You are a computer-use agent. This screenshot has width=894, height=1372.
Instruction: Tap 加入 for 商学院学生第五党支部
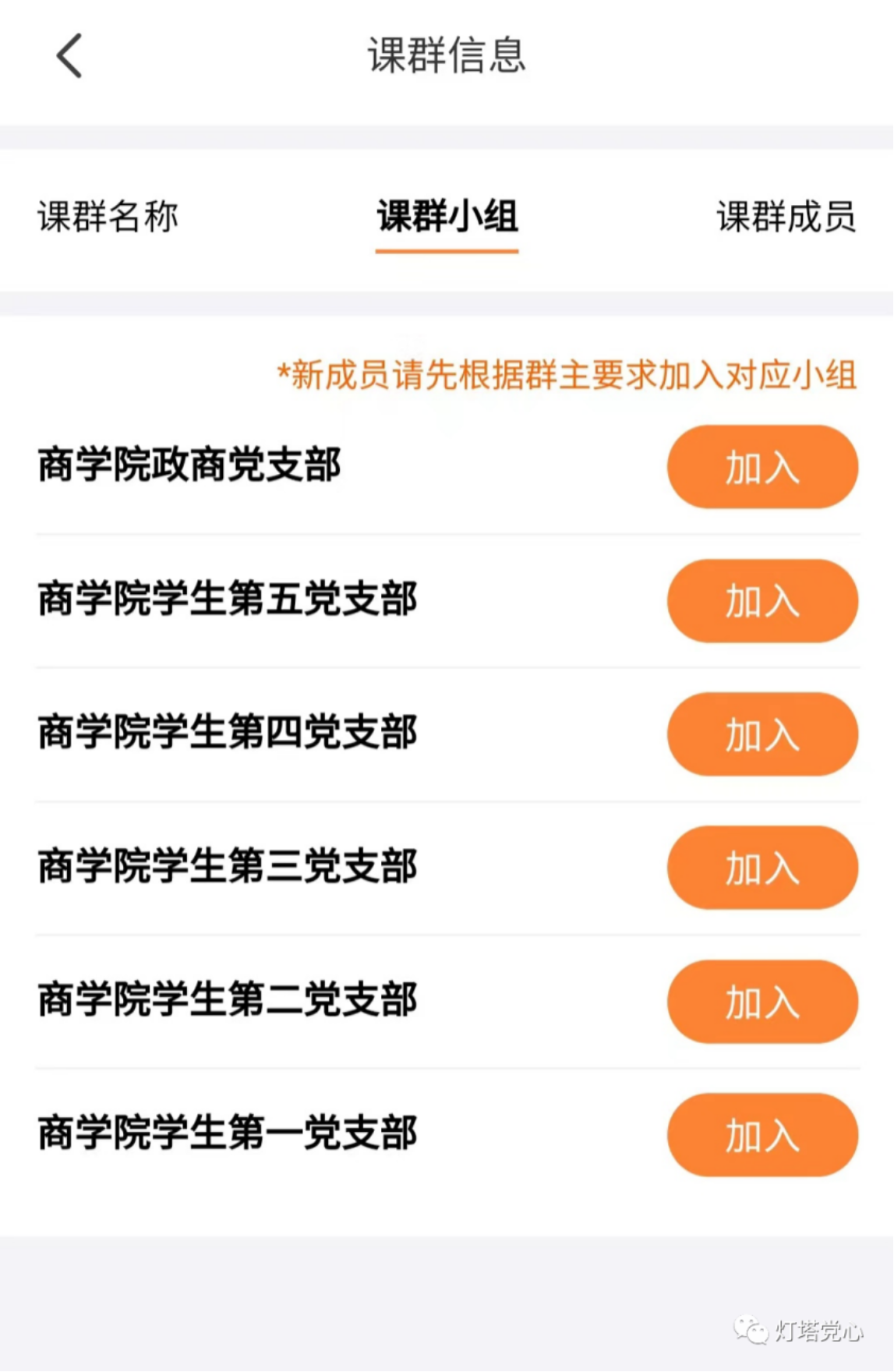click(762, 601)
